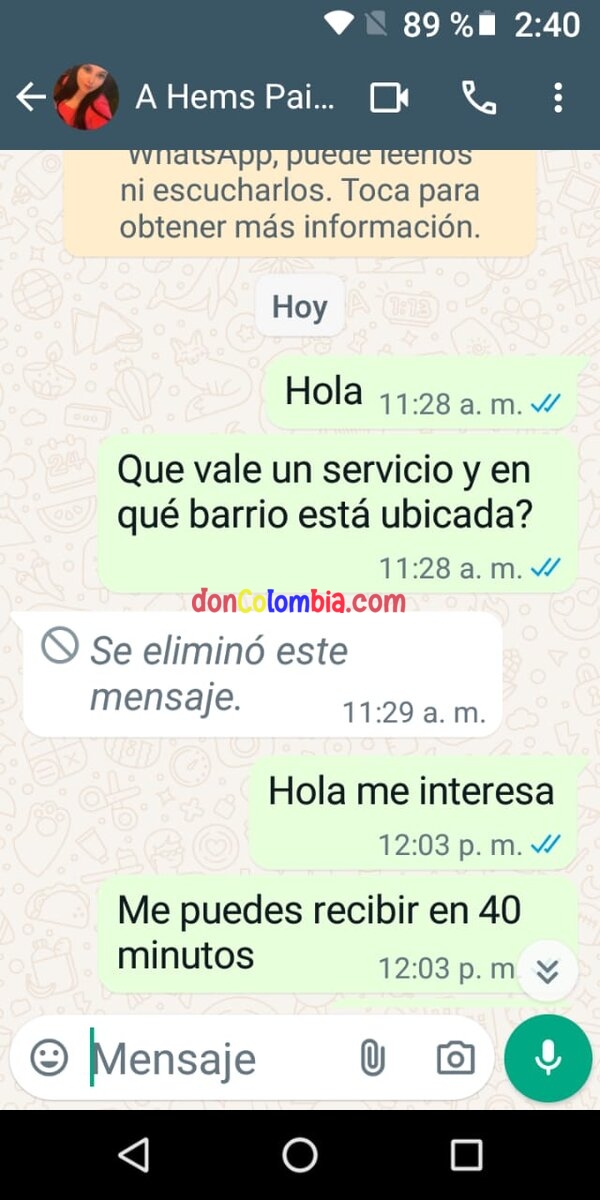Go to the home screen
This screenshot has height=1200, width=600.
[300, 1156]
